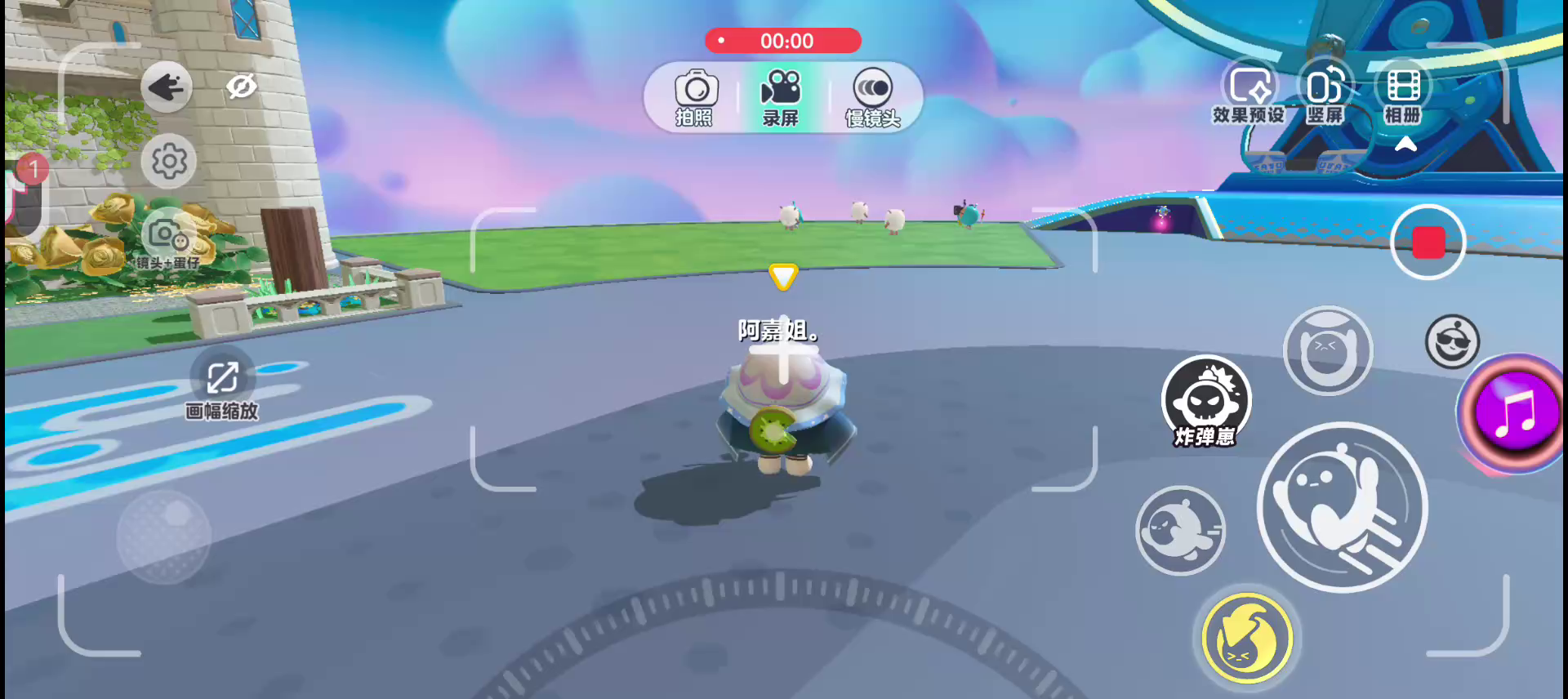This screenshot has width=1568, height=699.
Task: Switch to 慢镜头 slow motion mode
Action: coord(872,98)
